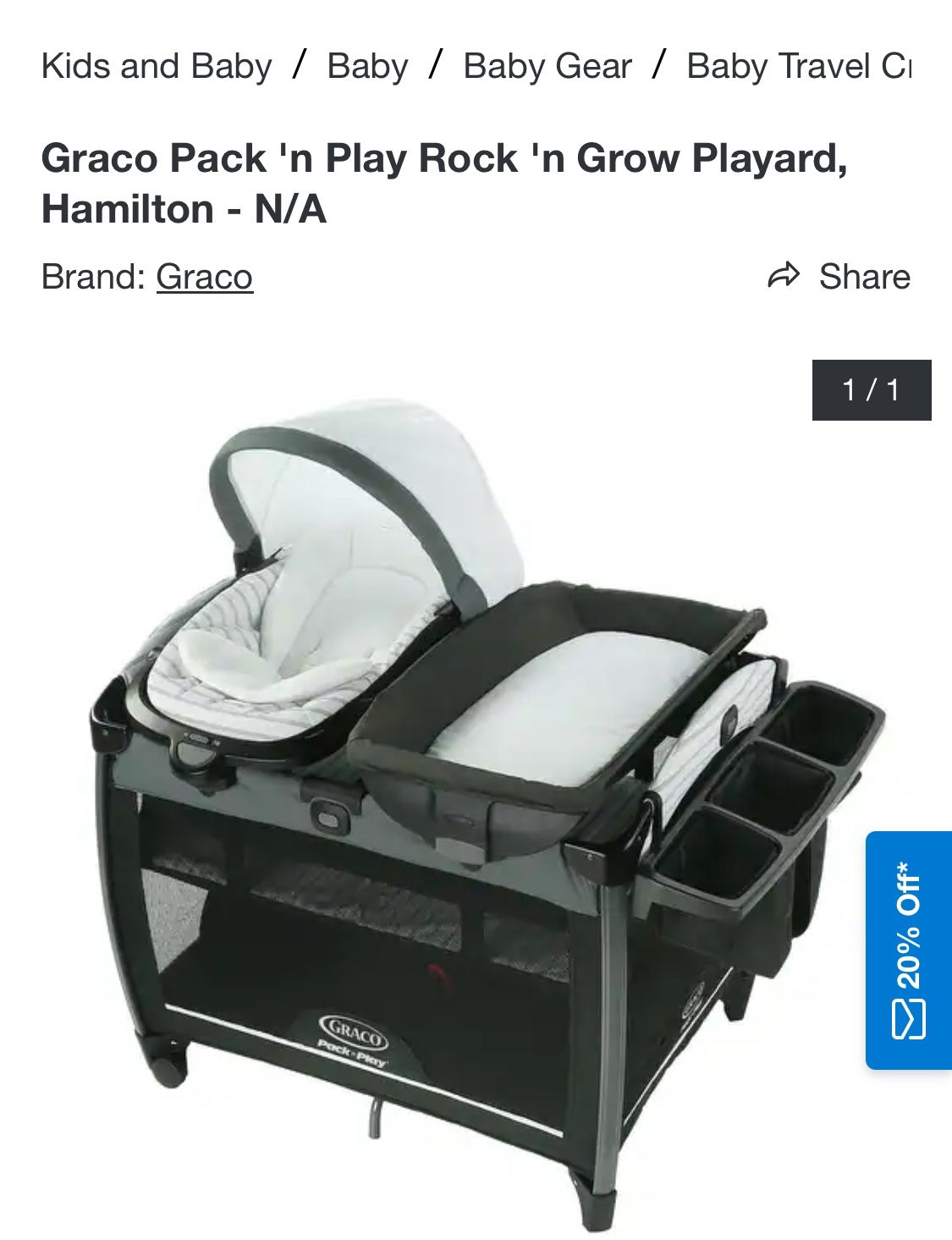View the playard product image full size
952x1240 pixels.
tap(474, 804)
